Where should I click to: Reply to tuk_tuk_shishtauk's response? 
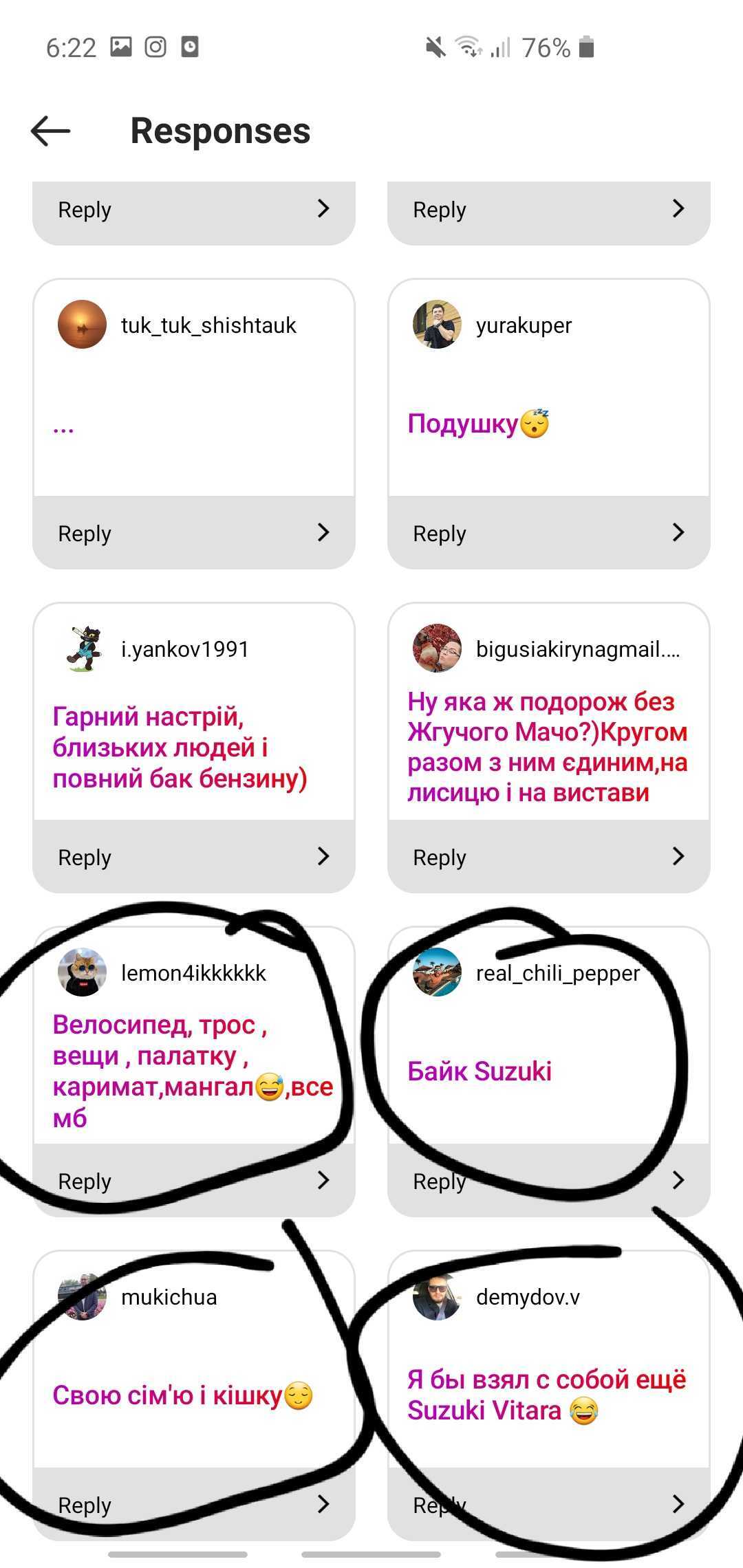coord(193,533)
